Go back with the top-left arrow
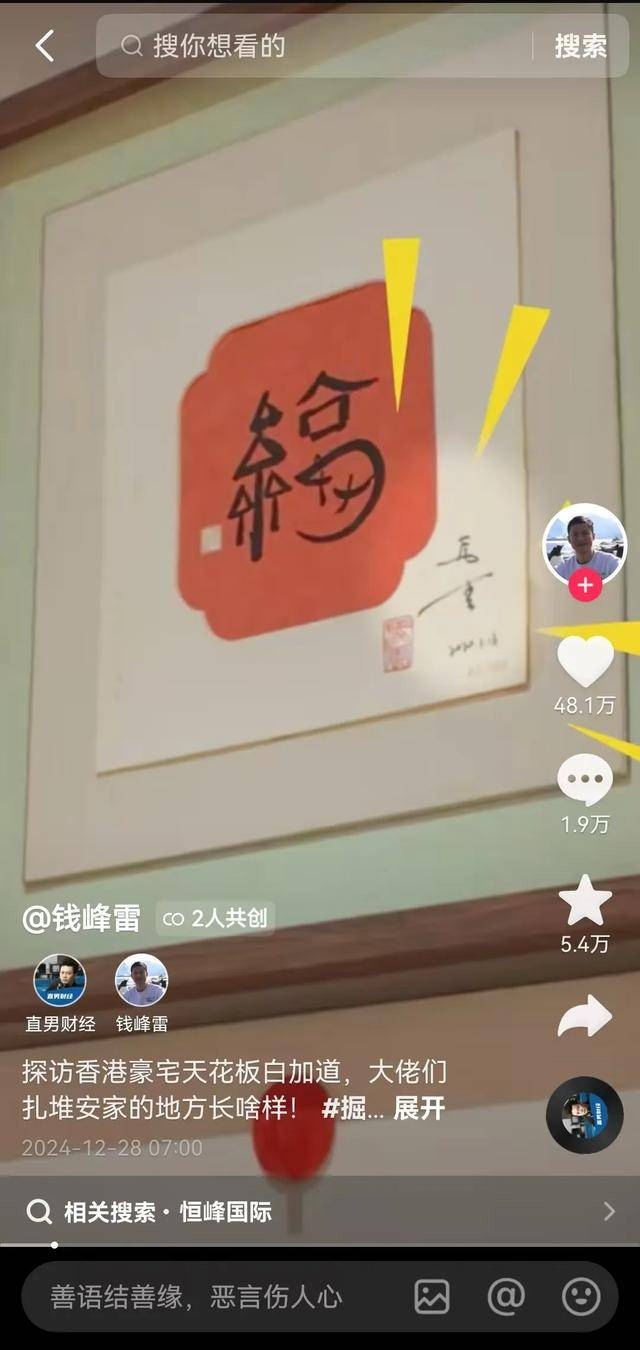640x1350 pixels. 45,46
